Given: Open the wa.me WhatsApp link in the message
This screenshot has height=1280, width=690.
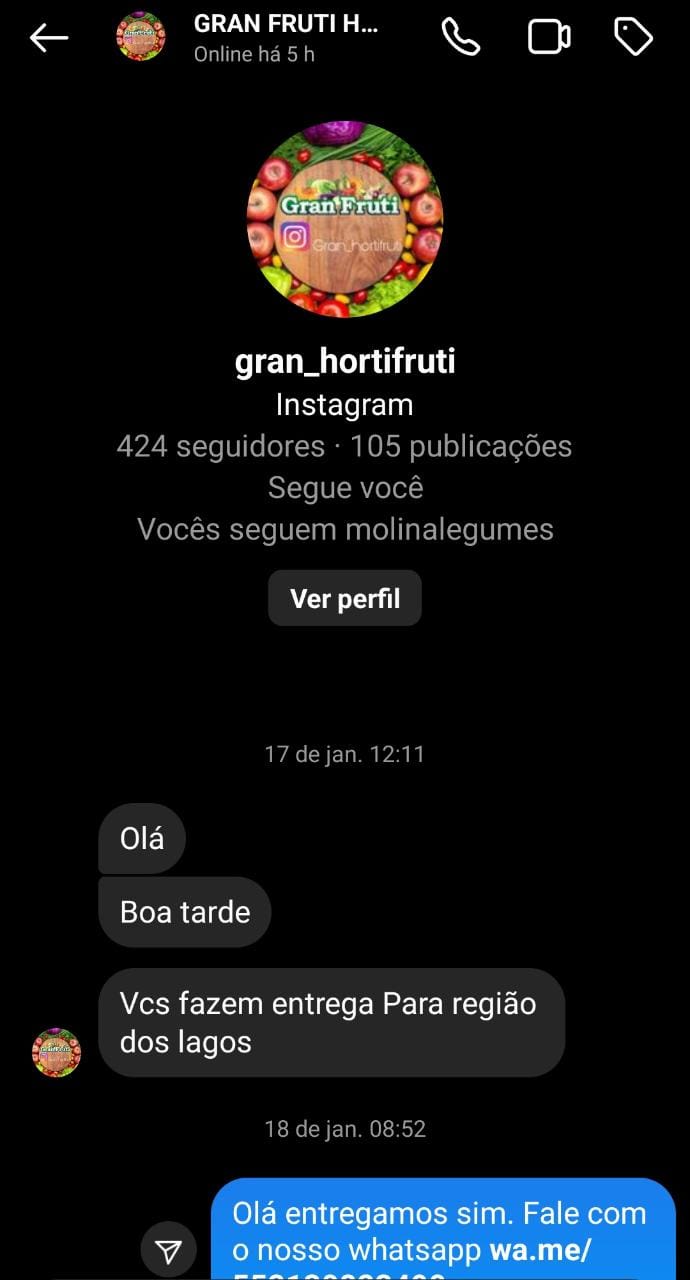Looking at the screenshot, I should coord(540,1250).
